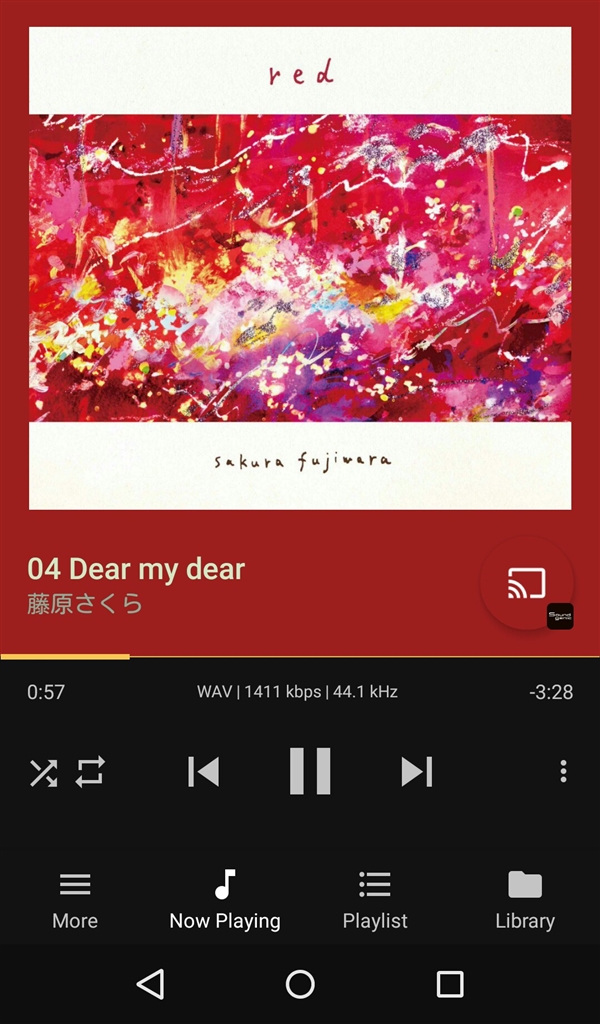
Task: Go back to the previous track
Action: tap(203, 771)
